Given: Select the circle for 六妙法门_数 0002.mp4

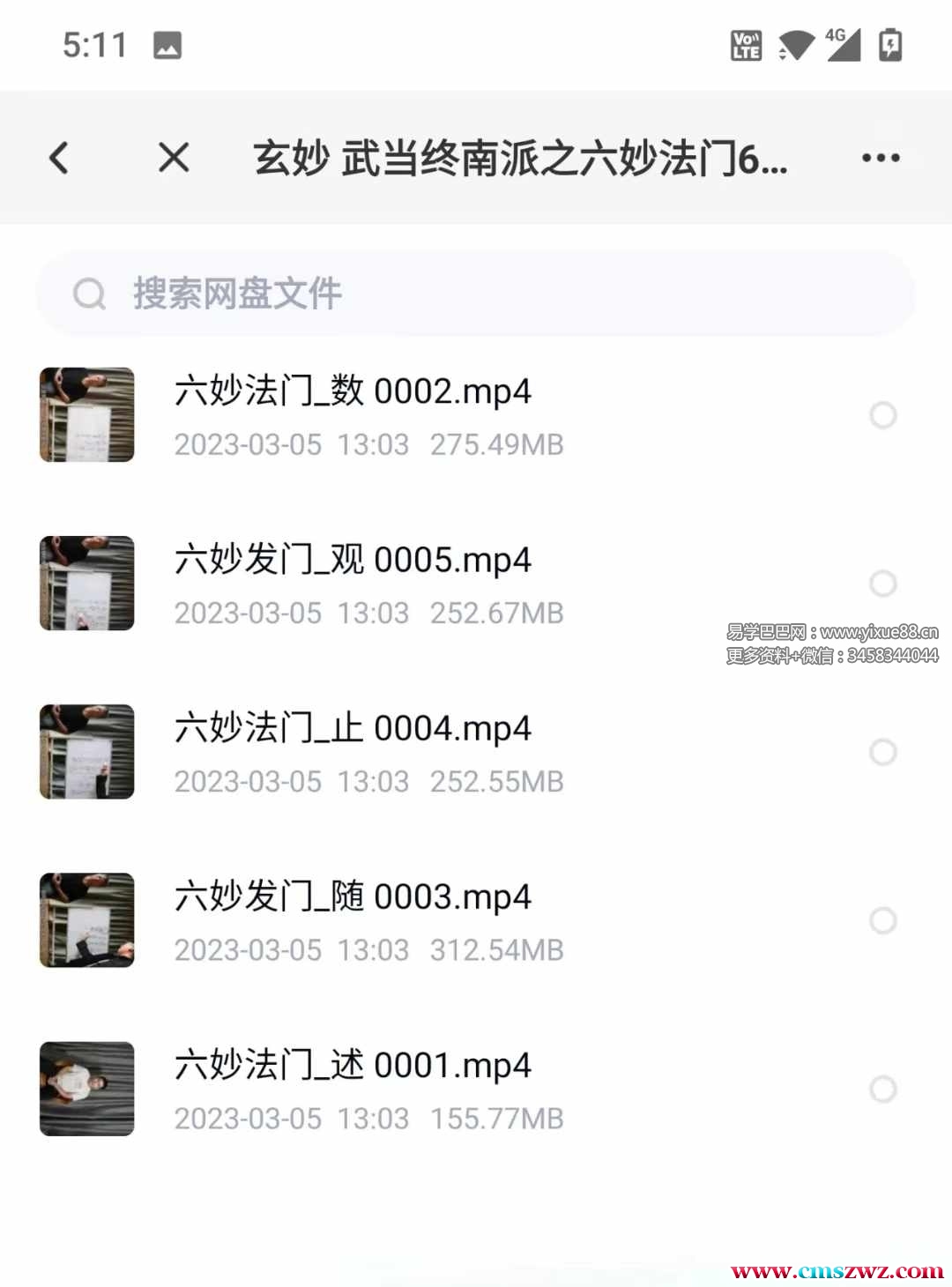Looking at the screenshot, I should [882, 415].
